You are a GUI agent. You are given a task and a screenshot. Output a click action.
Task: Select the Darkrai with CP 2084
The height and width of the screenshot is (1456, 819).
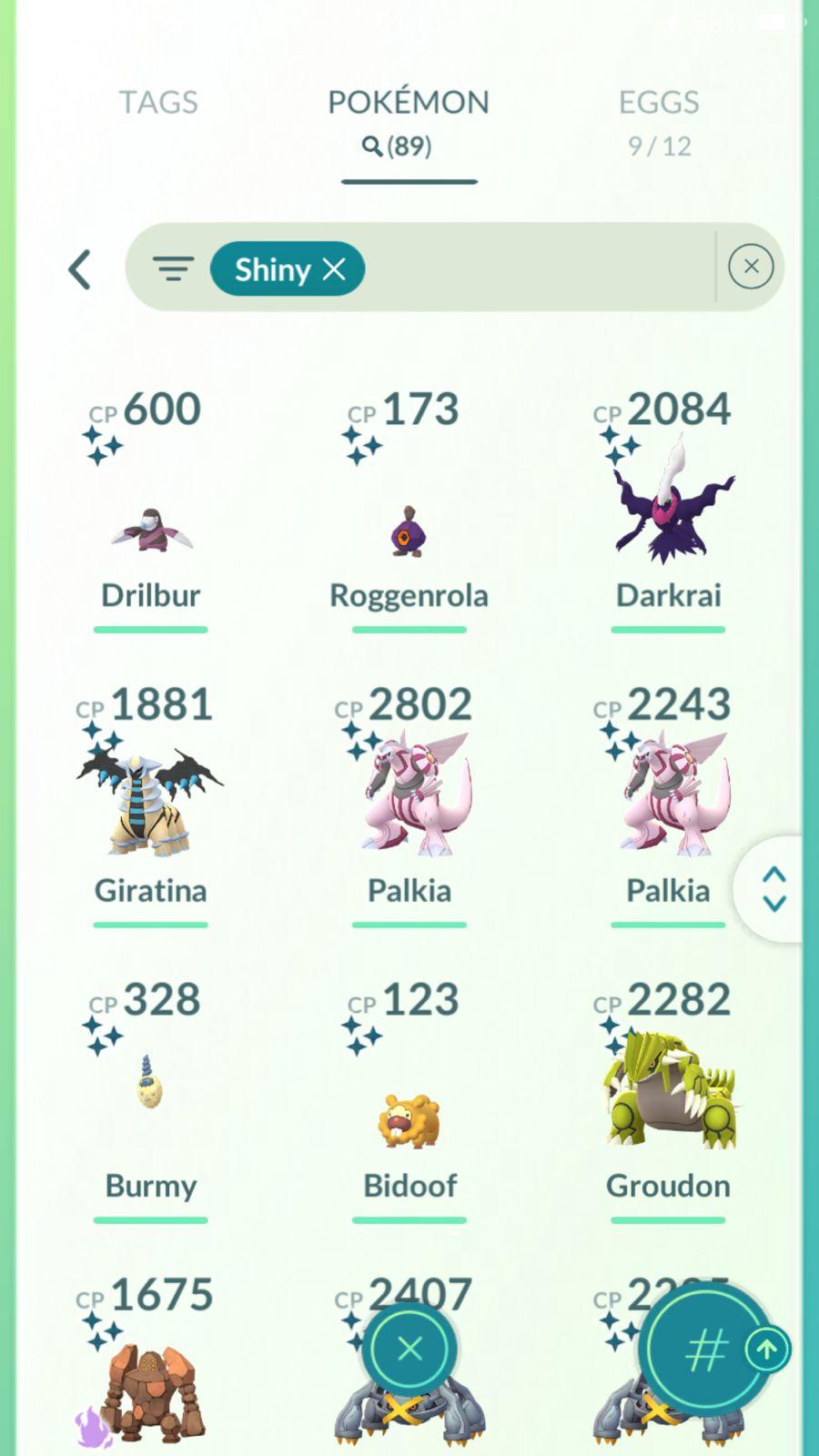[669, 510]
